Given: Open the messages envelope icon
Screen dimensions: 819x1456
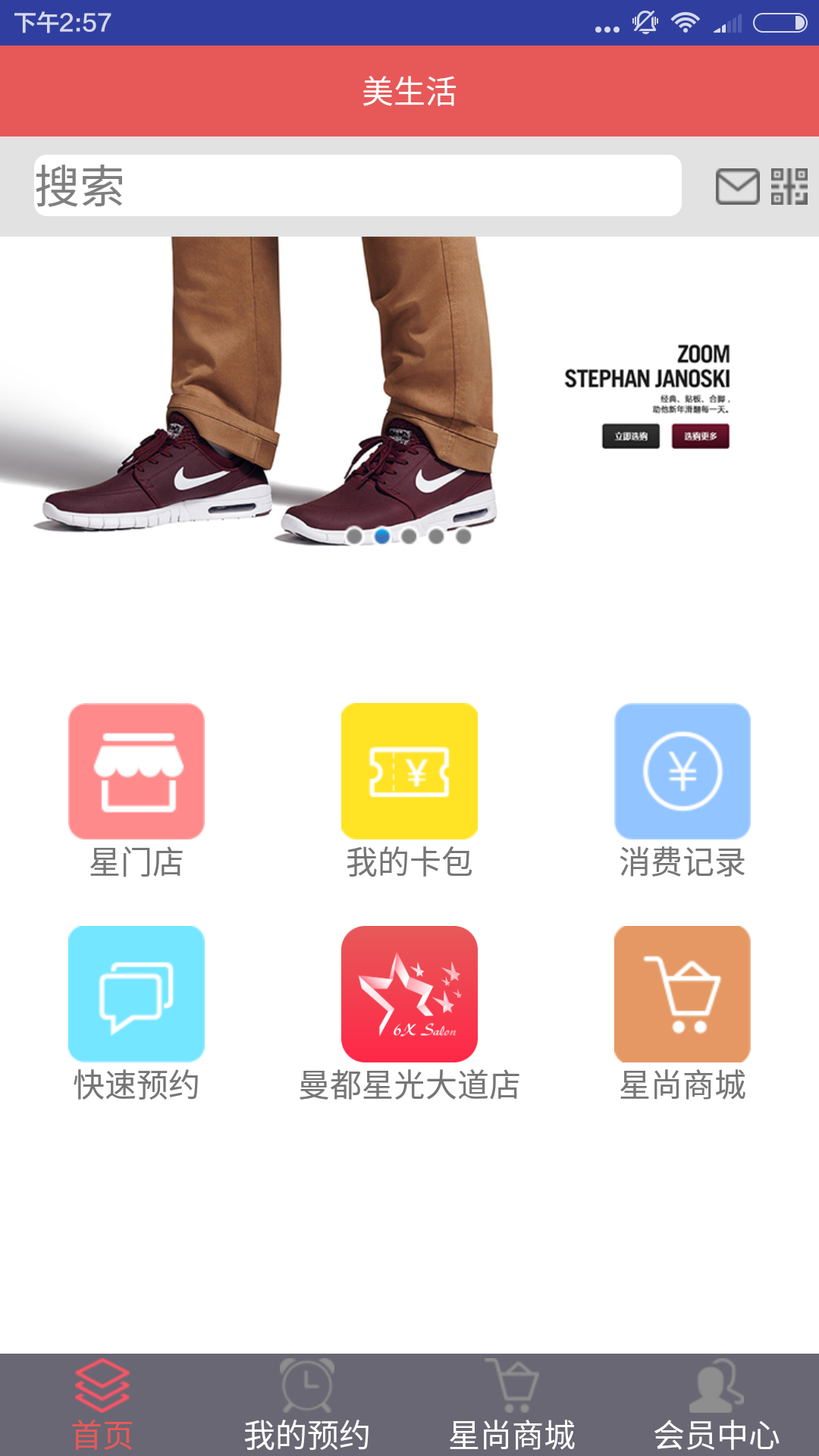Looking at the screenshot, I should 737,187.
